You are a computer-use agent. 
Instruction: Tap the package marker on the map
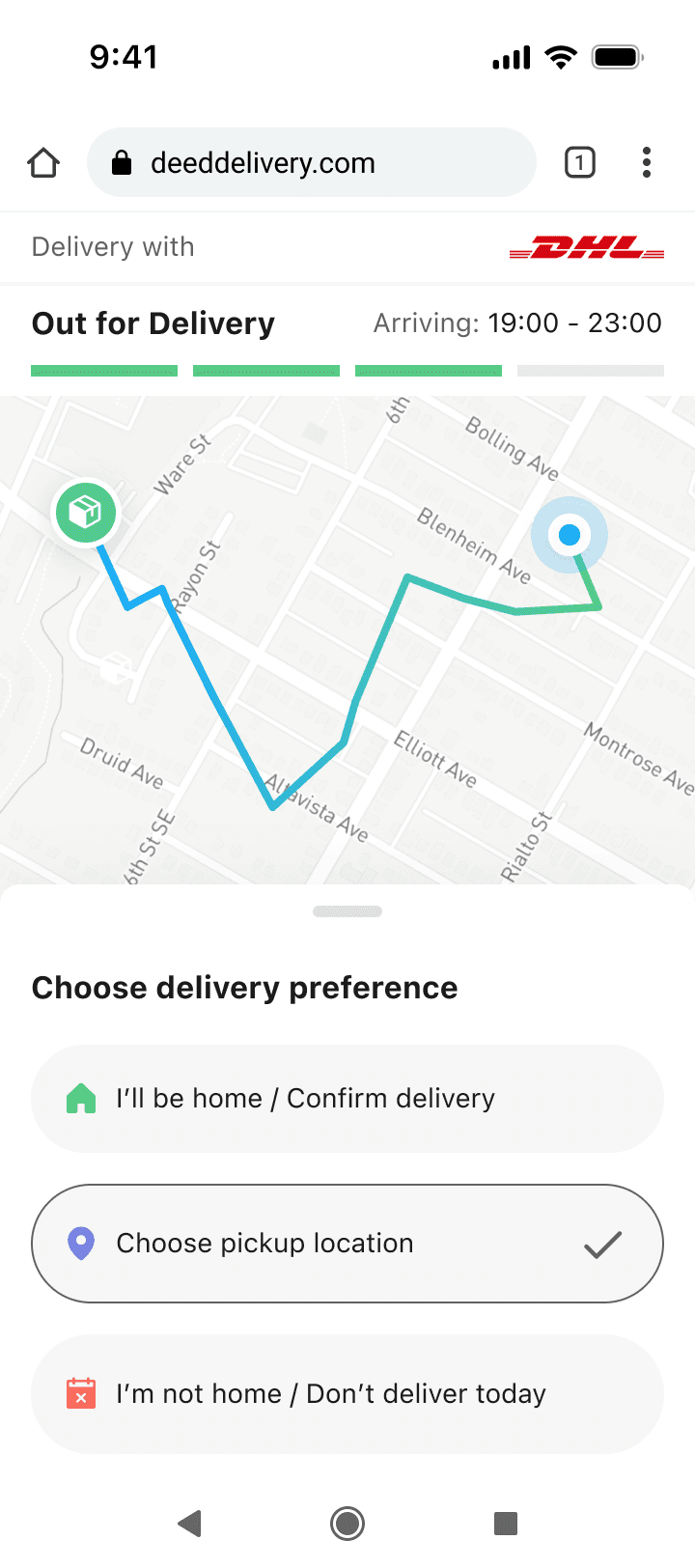click(x=86, y=512)
